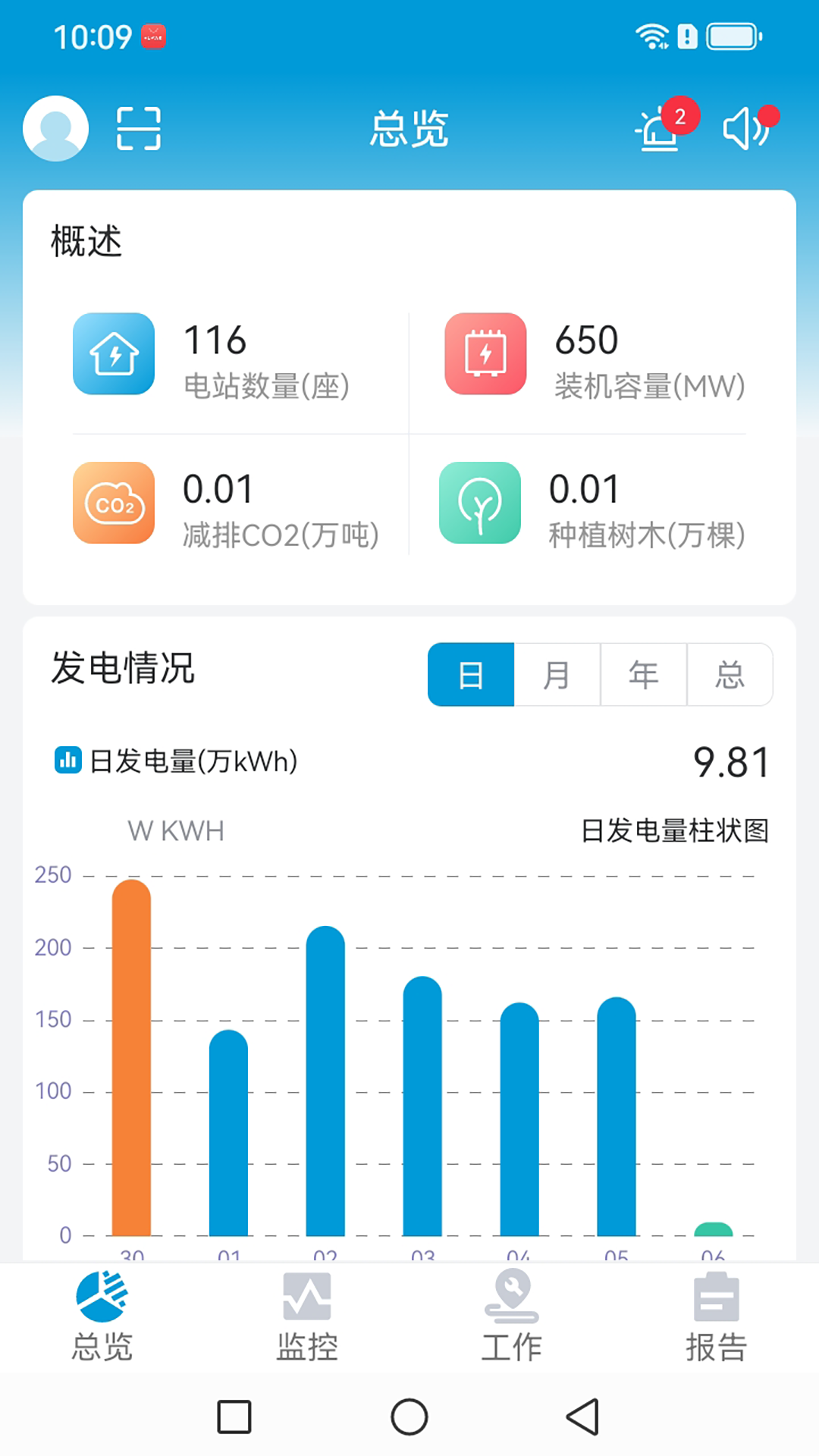Switch to the 年 view
The image size is (819, 1456).
(x=644, y=674)
